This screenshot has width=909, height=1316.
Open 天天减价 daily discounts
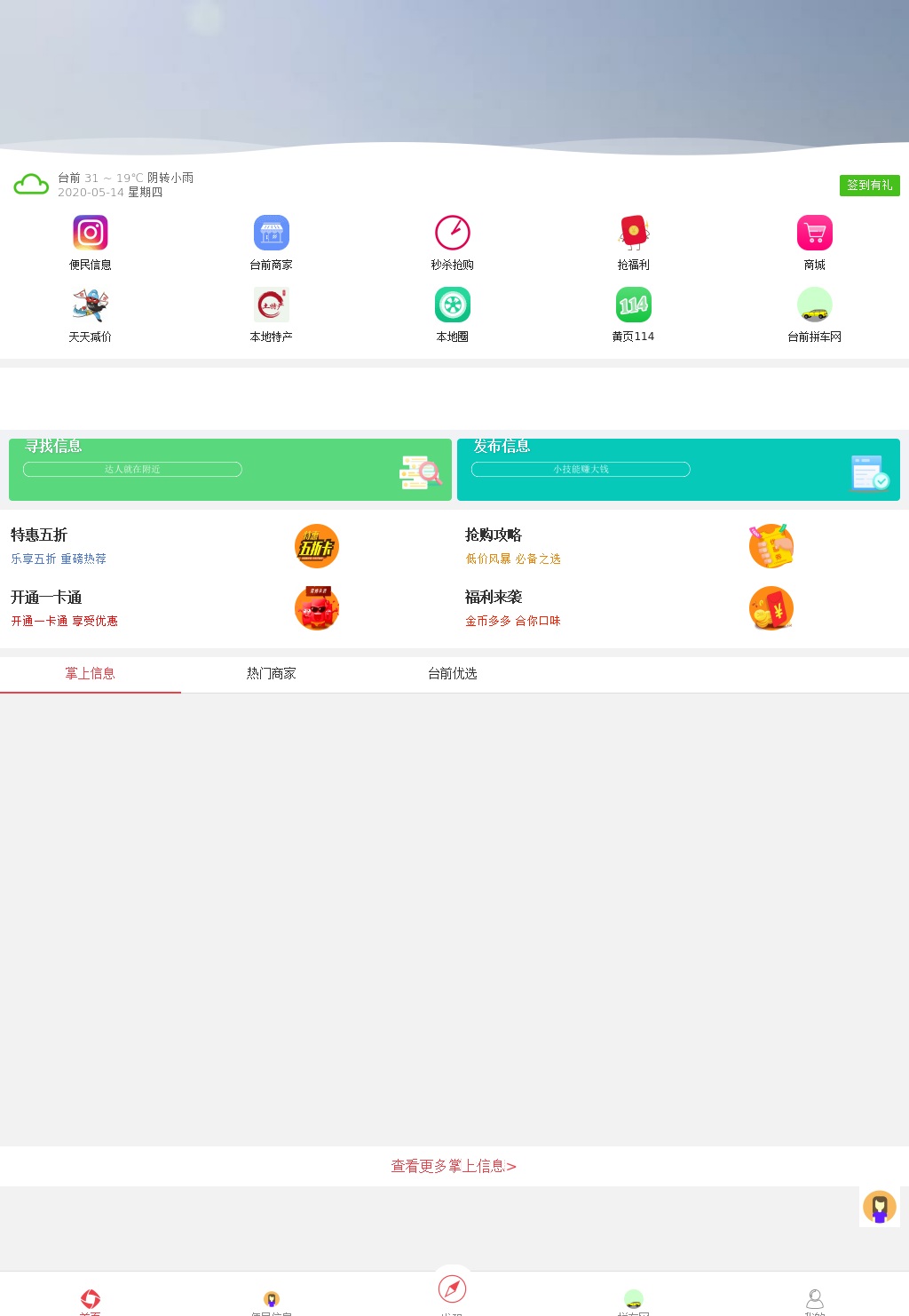click(91, 314)
